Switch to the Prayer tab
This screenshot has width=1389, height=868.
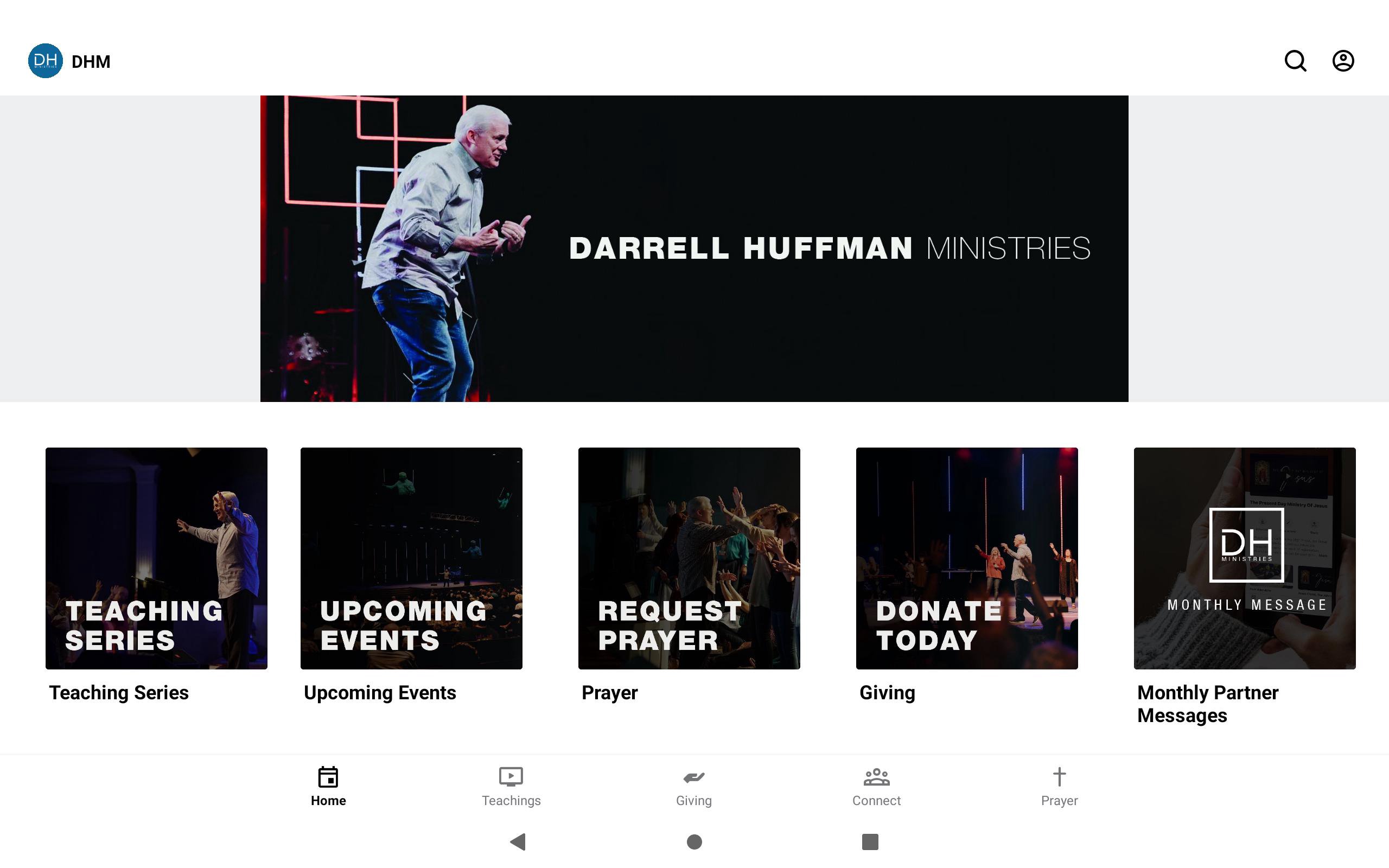click(x=1059, y=787)
